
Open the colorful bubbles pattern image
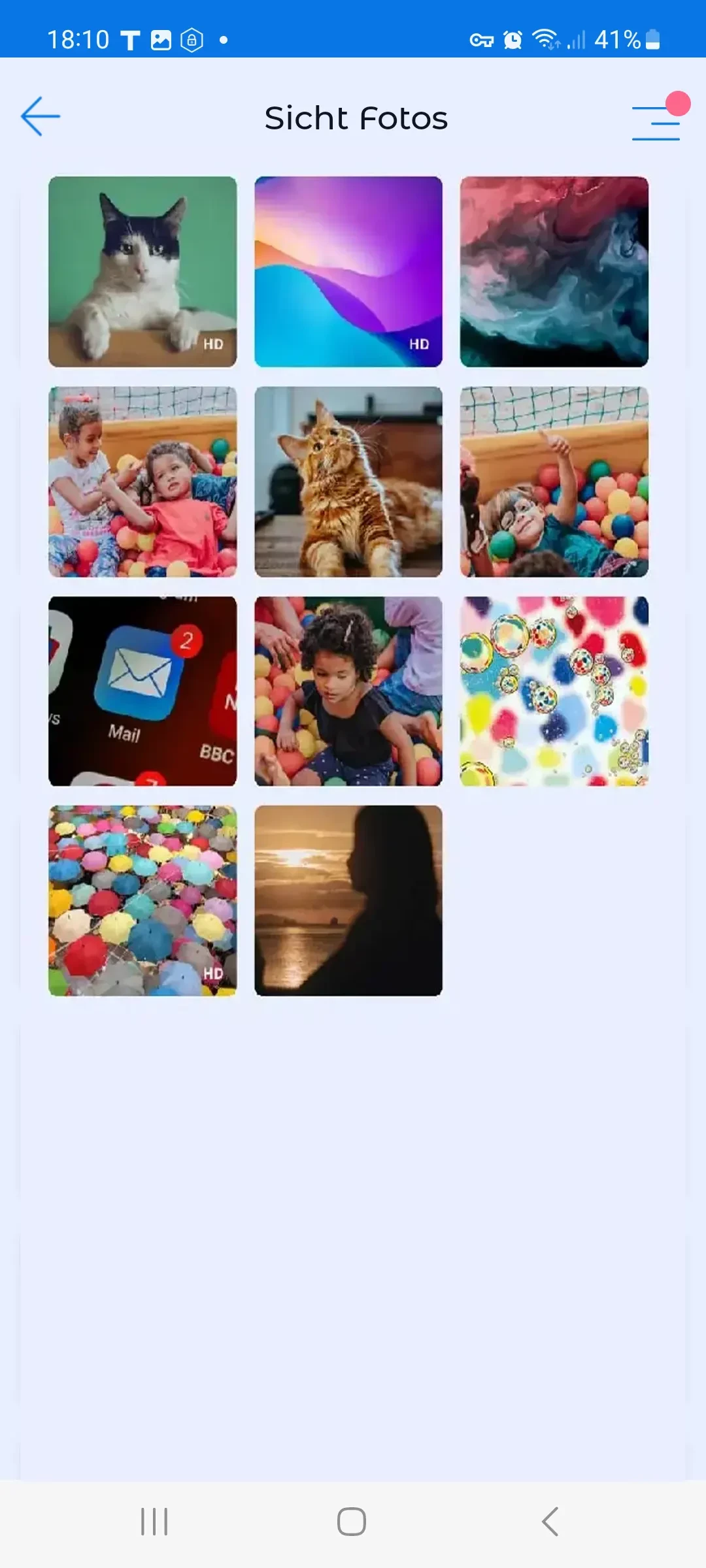click(x=554, y=691)
